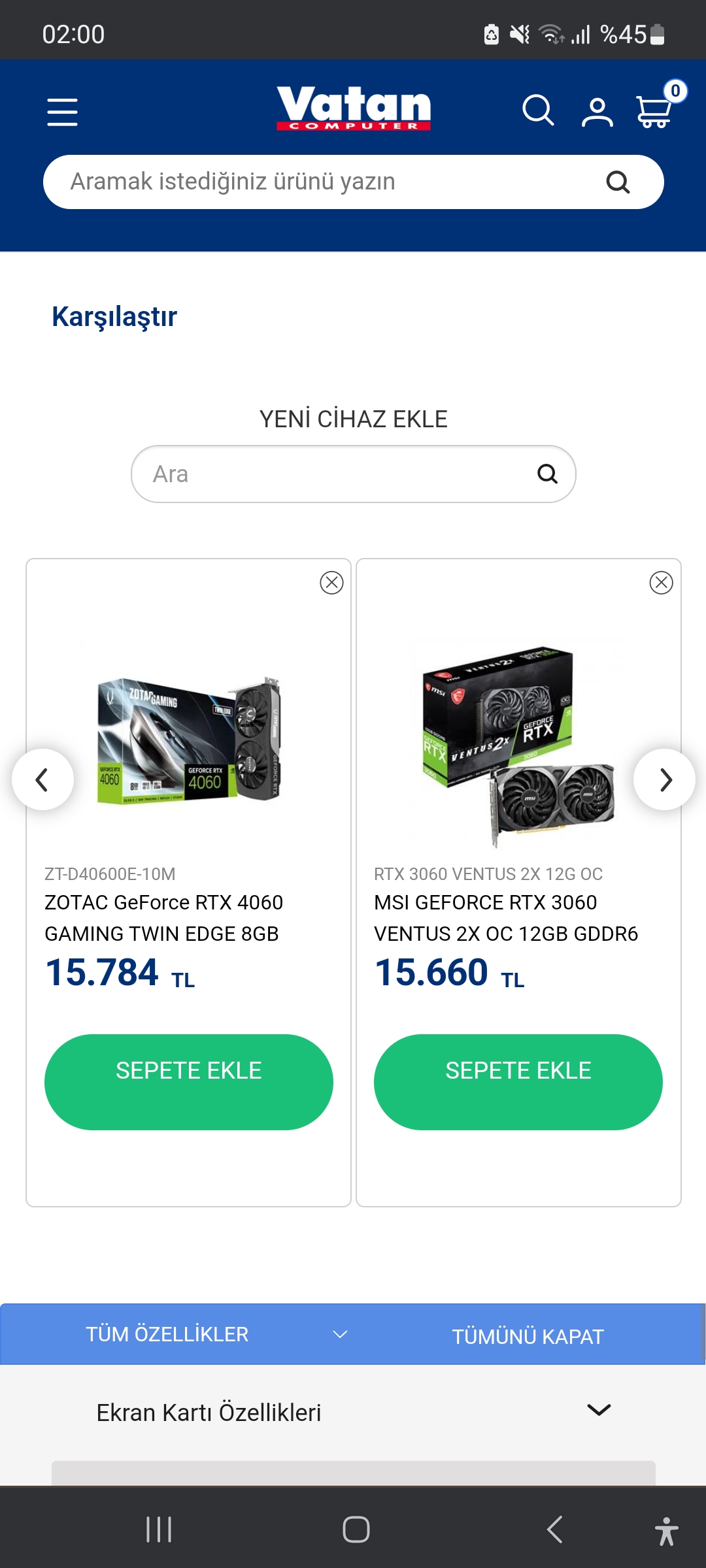This screenshot has height=1568, width=706.
Task: Open the user account icon
Action: click(x=597, y=112)
